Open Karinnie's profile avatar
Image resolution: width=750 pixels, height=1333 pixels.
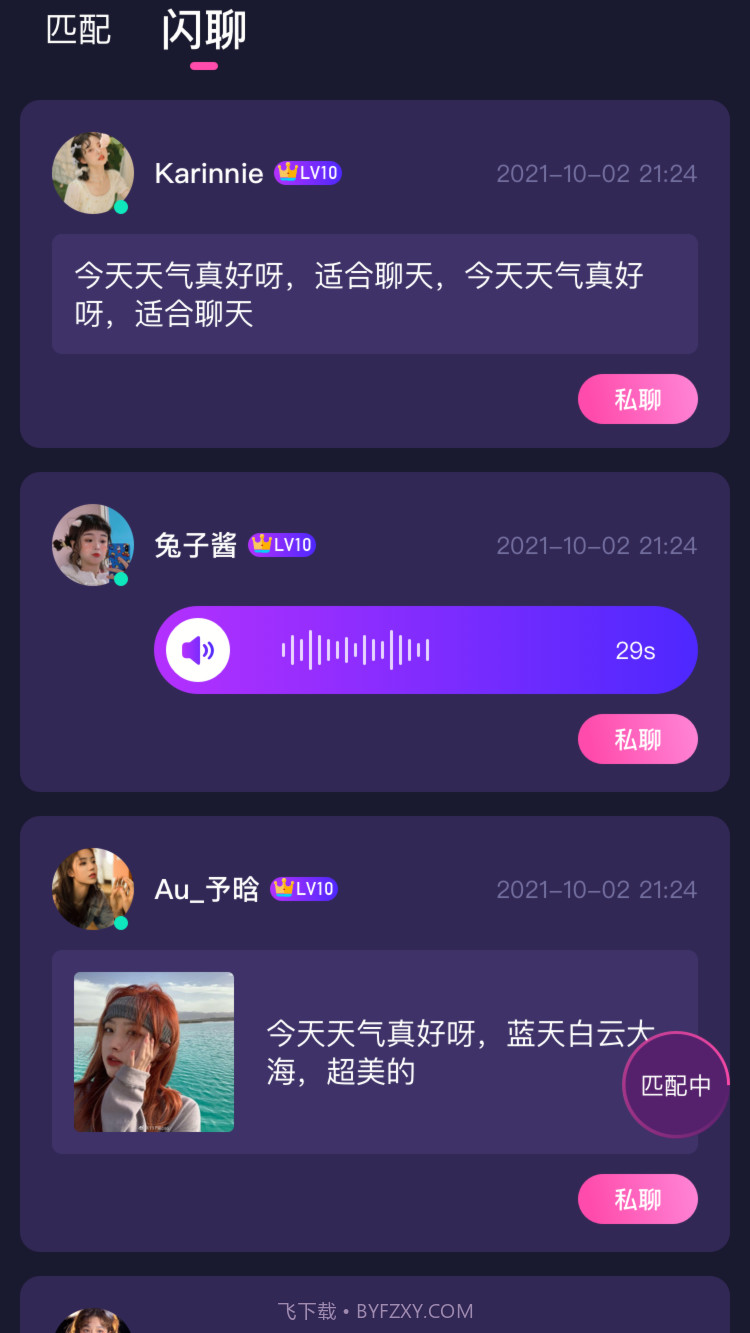click(x=93, y=172)
